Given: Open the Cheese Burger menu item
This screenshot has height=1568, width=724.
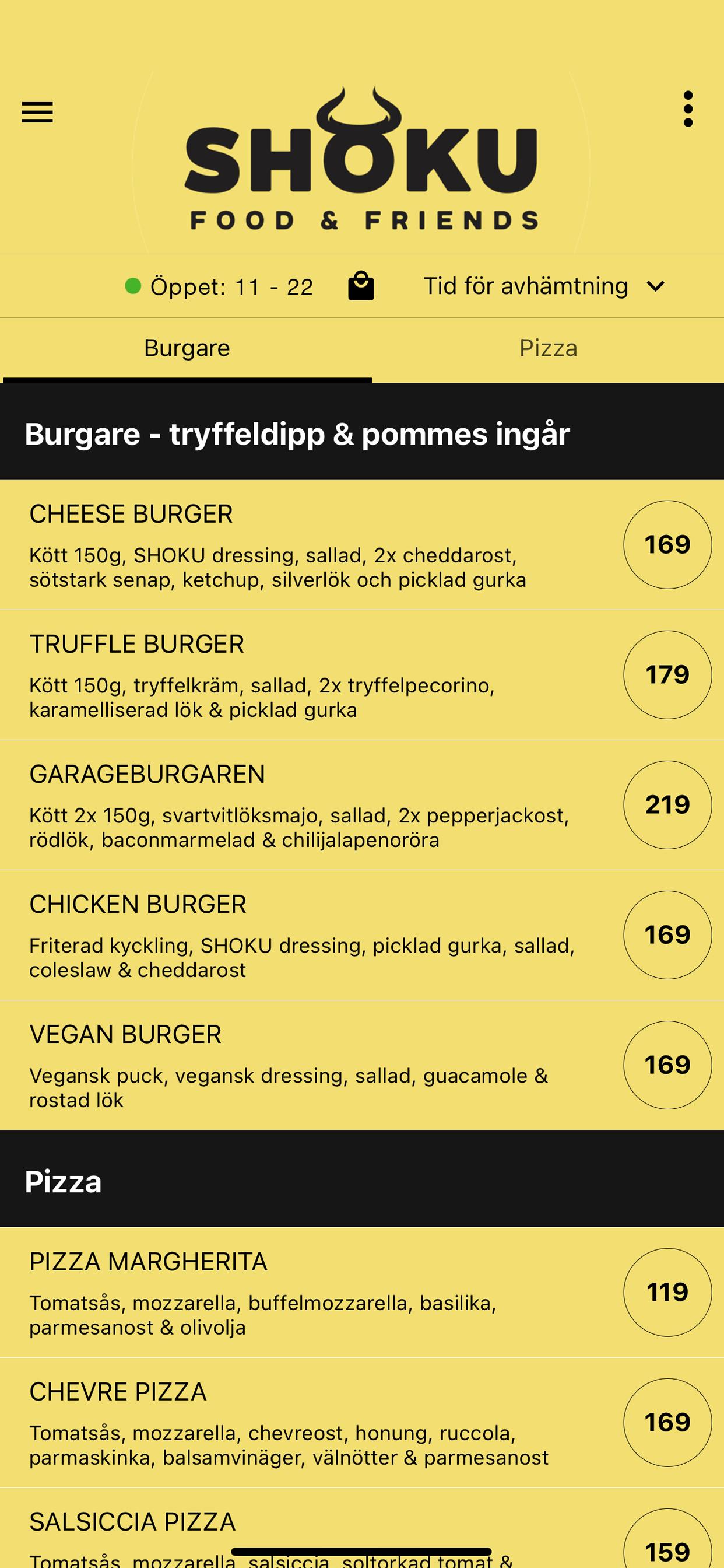Looking at the screenshot, I should point(362,545).
